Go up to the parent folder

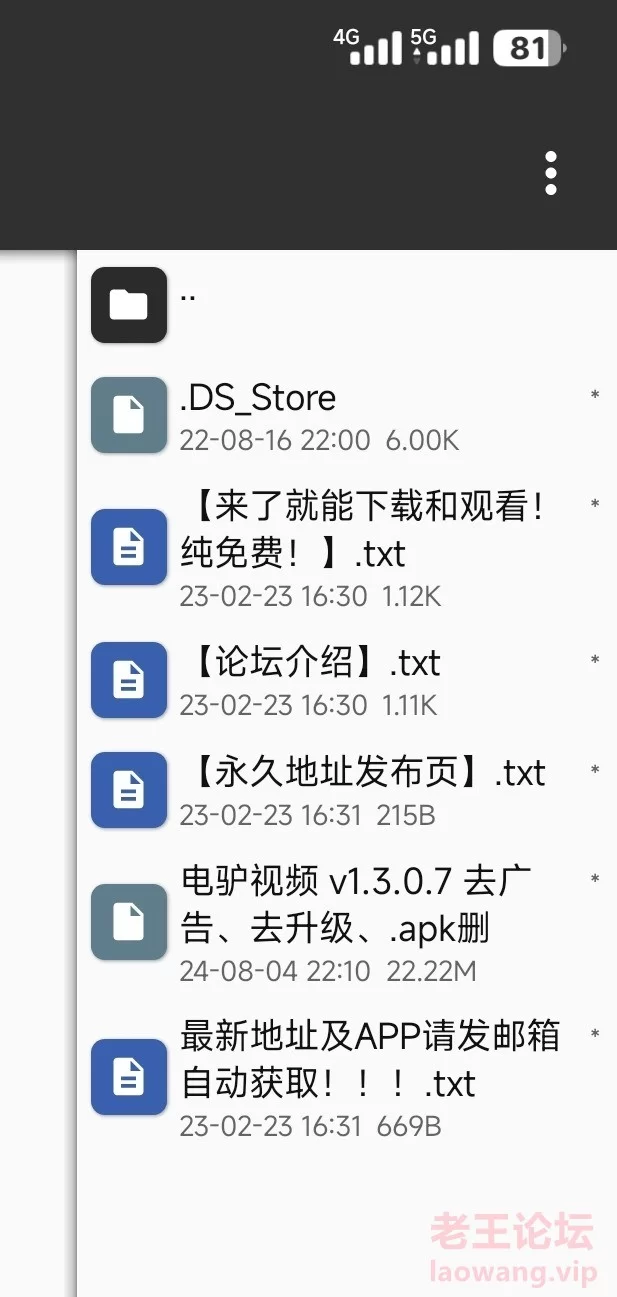pos(347,304)
